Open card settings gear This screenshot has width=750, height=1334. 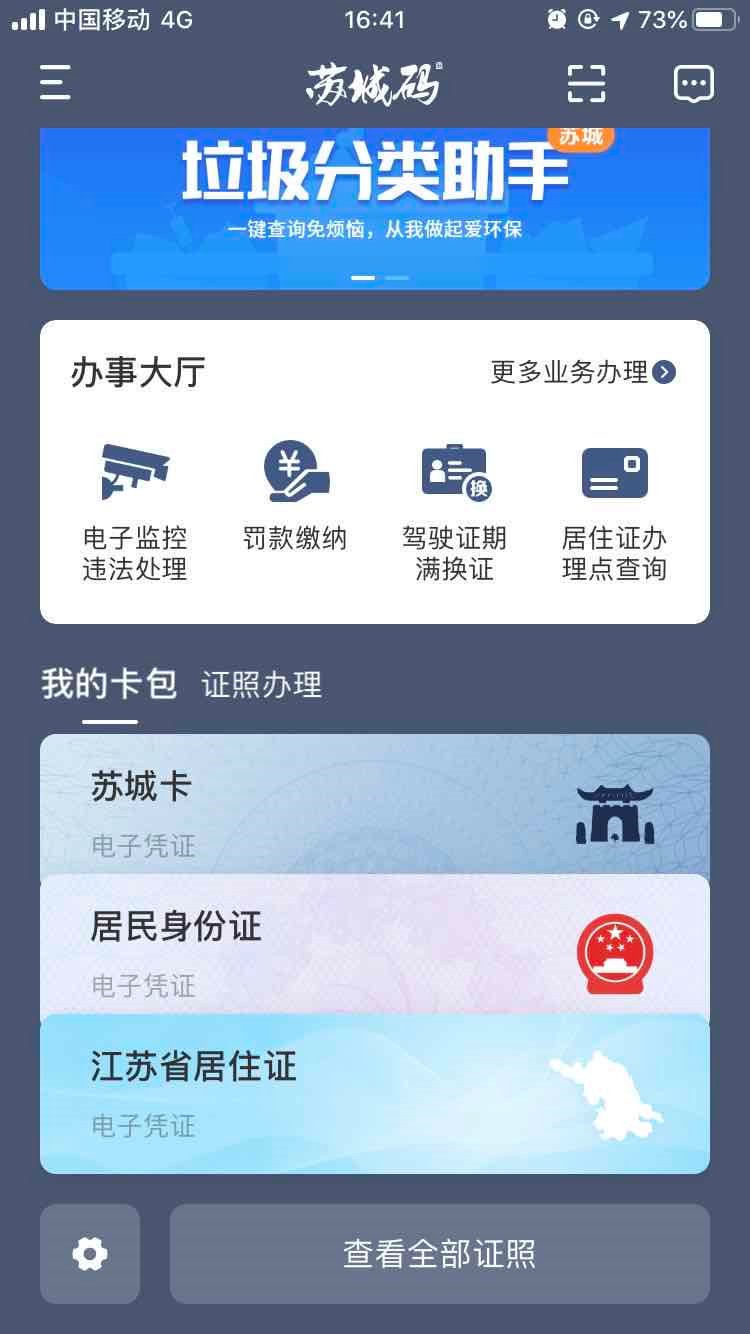(x=90, y=1253)
